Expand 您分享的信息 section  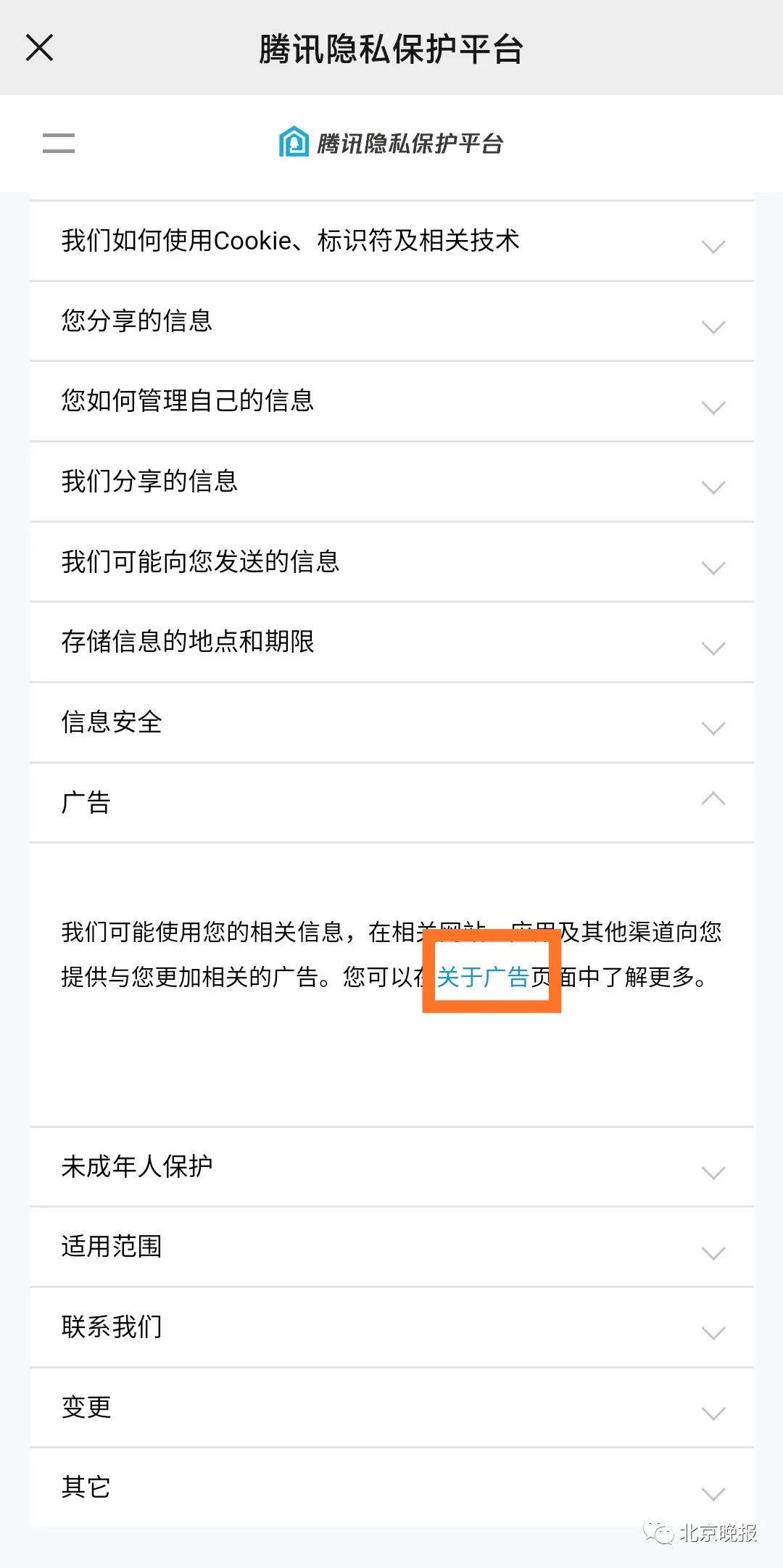[391, 321]
